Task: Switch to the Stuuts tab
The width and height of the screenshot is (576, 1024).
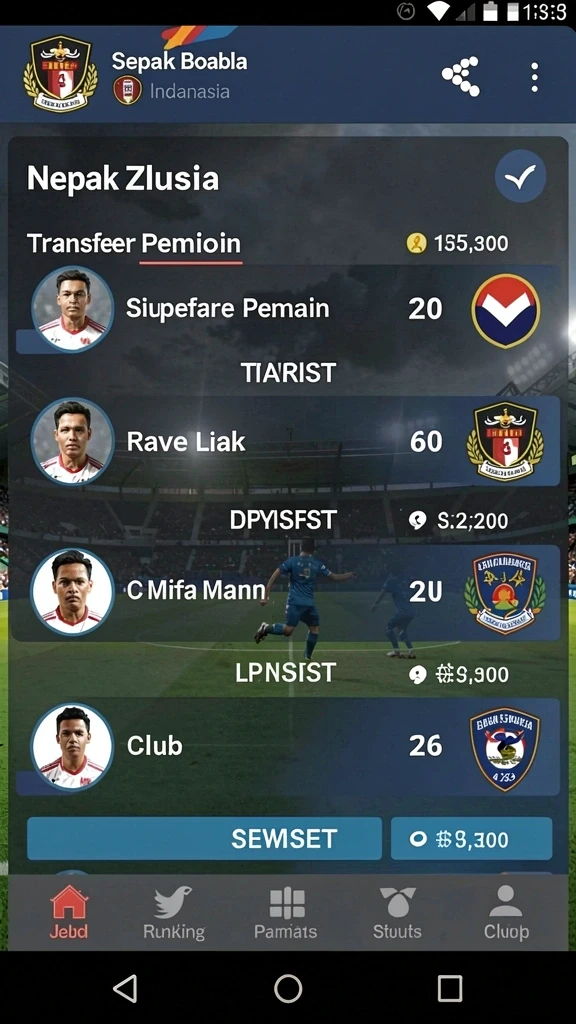Action: coord(397,912)
